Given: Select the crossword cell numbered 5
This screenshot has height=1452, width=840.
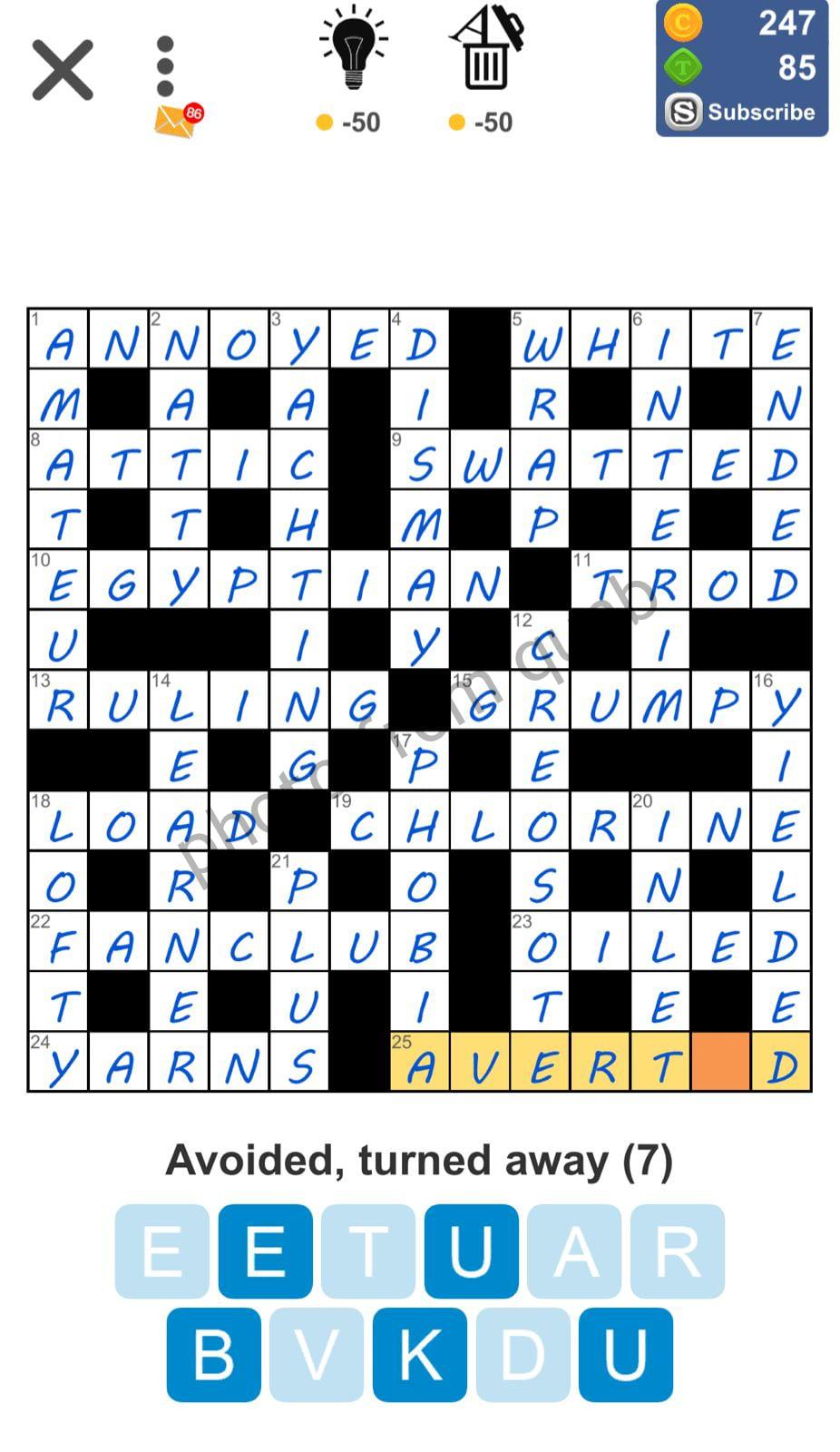Looking at the screenshot, I should (x=541, y=338).
